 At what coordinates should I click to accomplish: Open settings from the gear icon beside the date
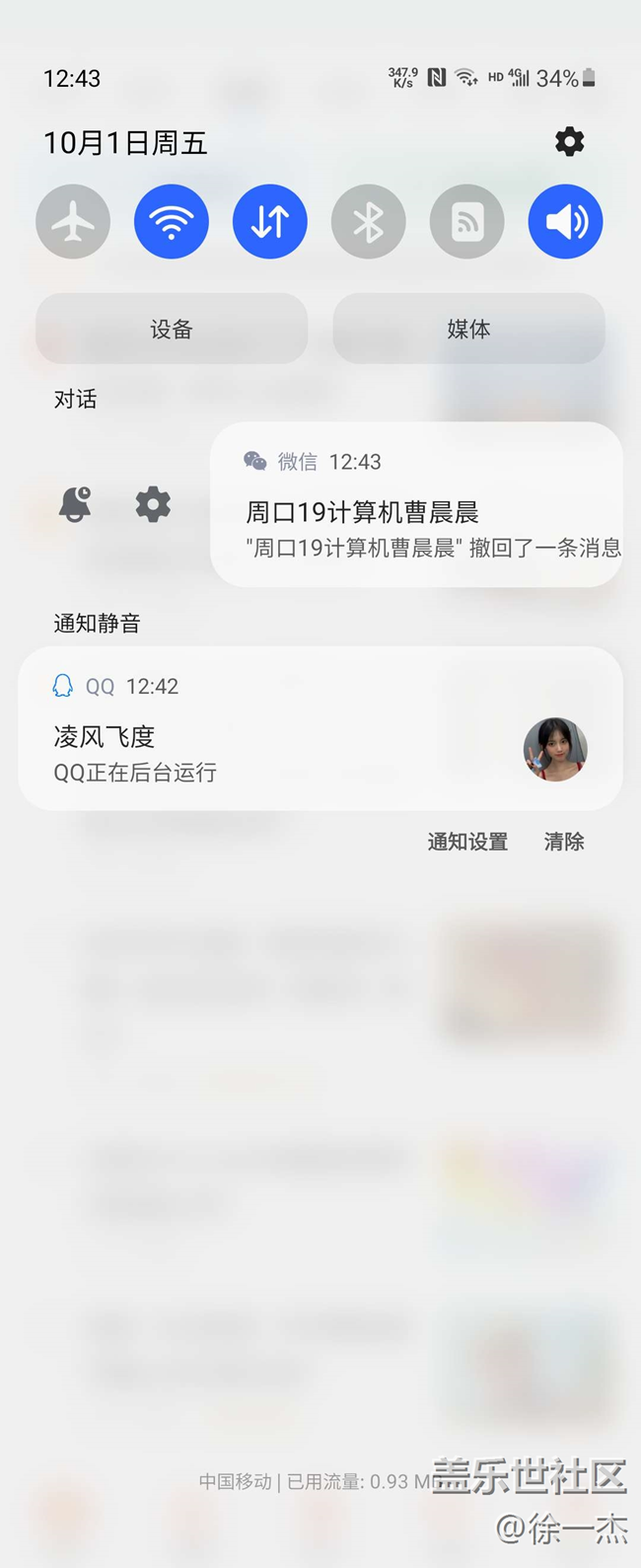[x=569, y=142]
